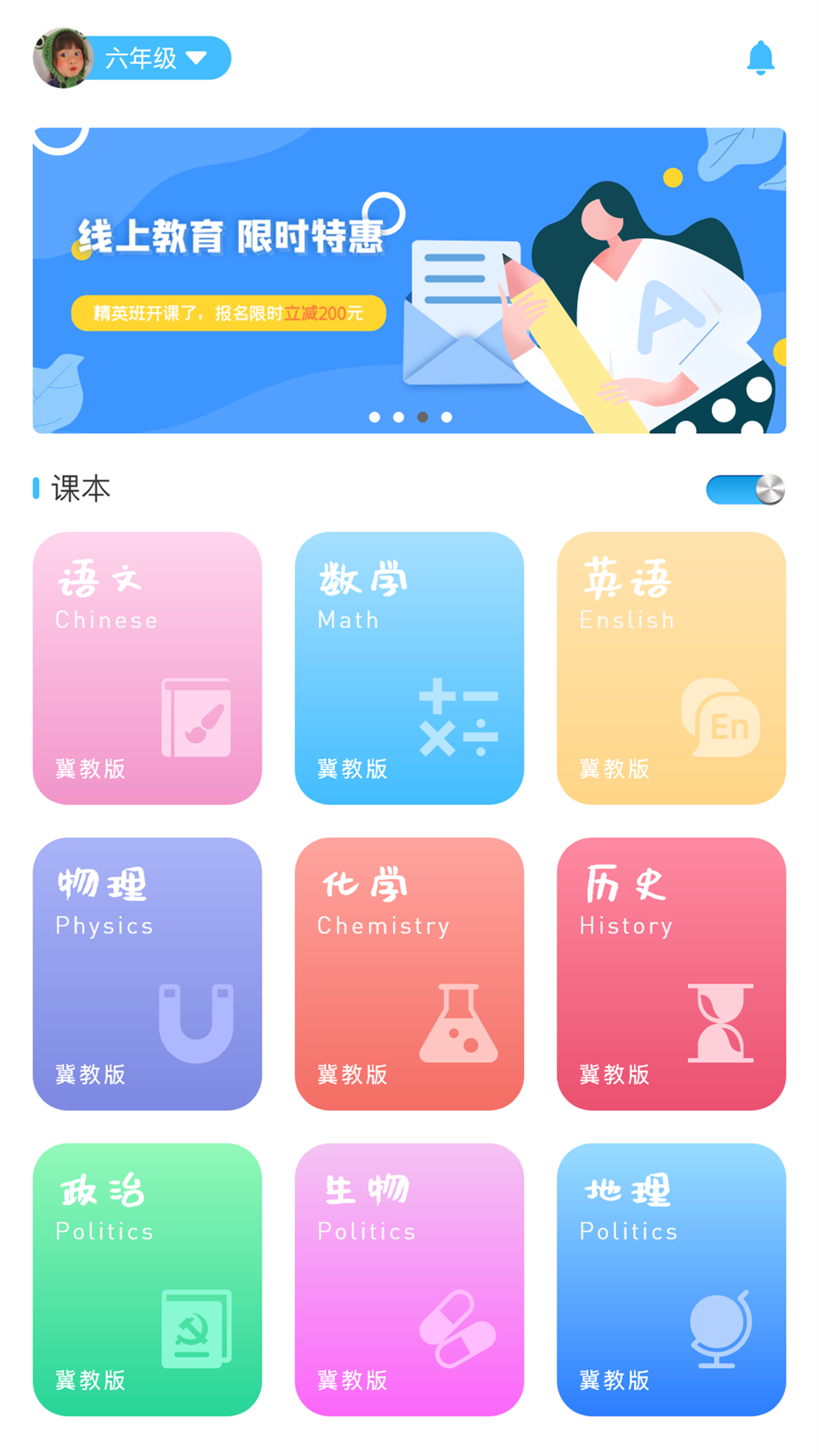Open the 政治 Politics card
This screenshot has height=1456, width=819.
(147, 1279)
